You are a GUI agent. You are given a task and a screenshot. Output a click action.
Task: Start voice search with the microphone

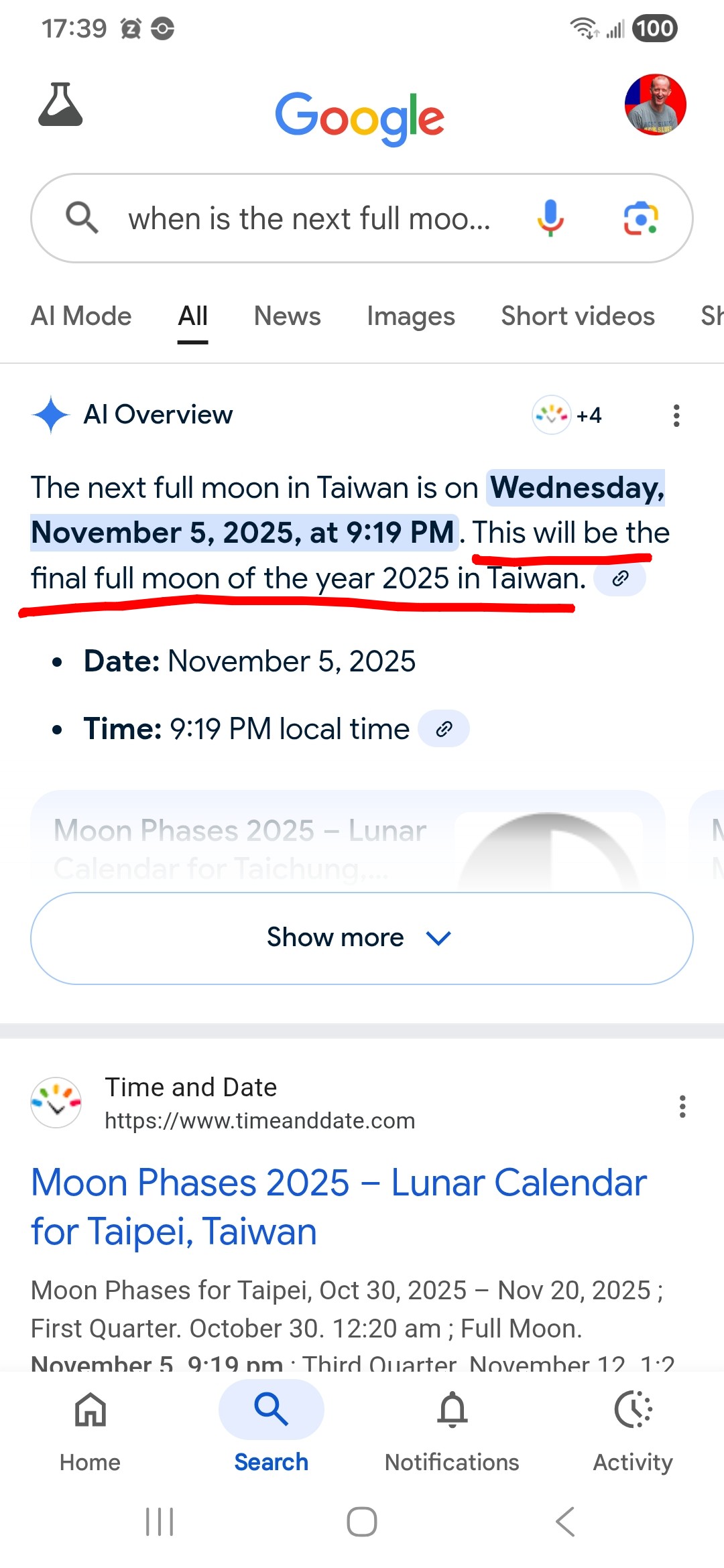550,218
